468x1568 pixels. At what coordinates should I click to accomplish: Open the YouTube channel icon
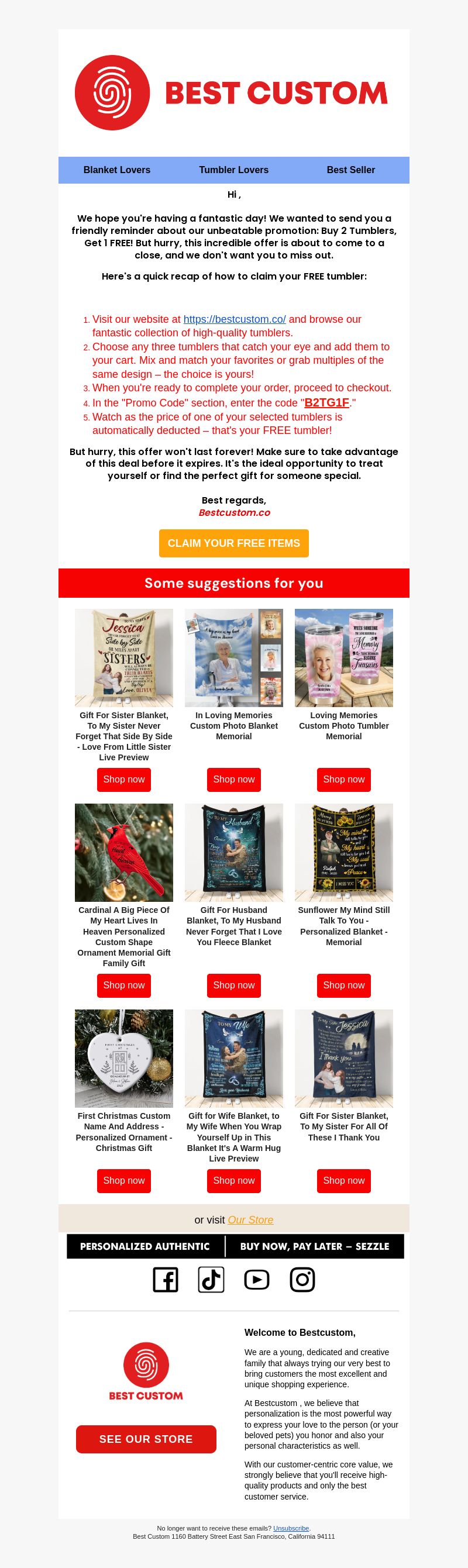pos(257,1280)
